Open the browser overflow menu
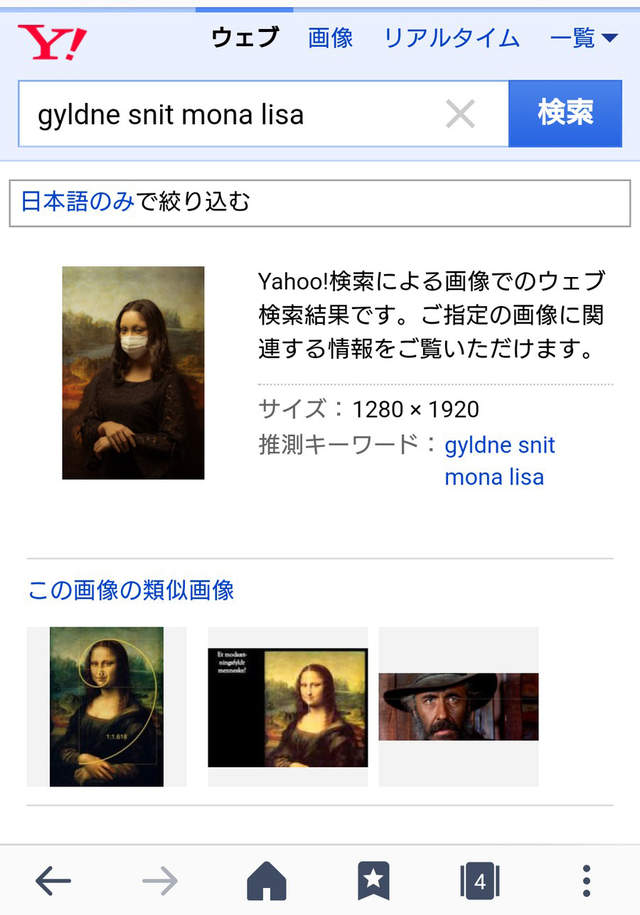640x915 pixels. click(586, 881)
